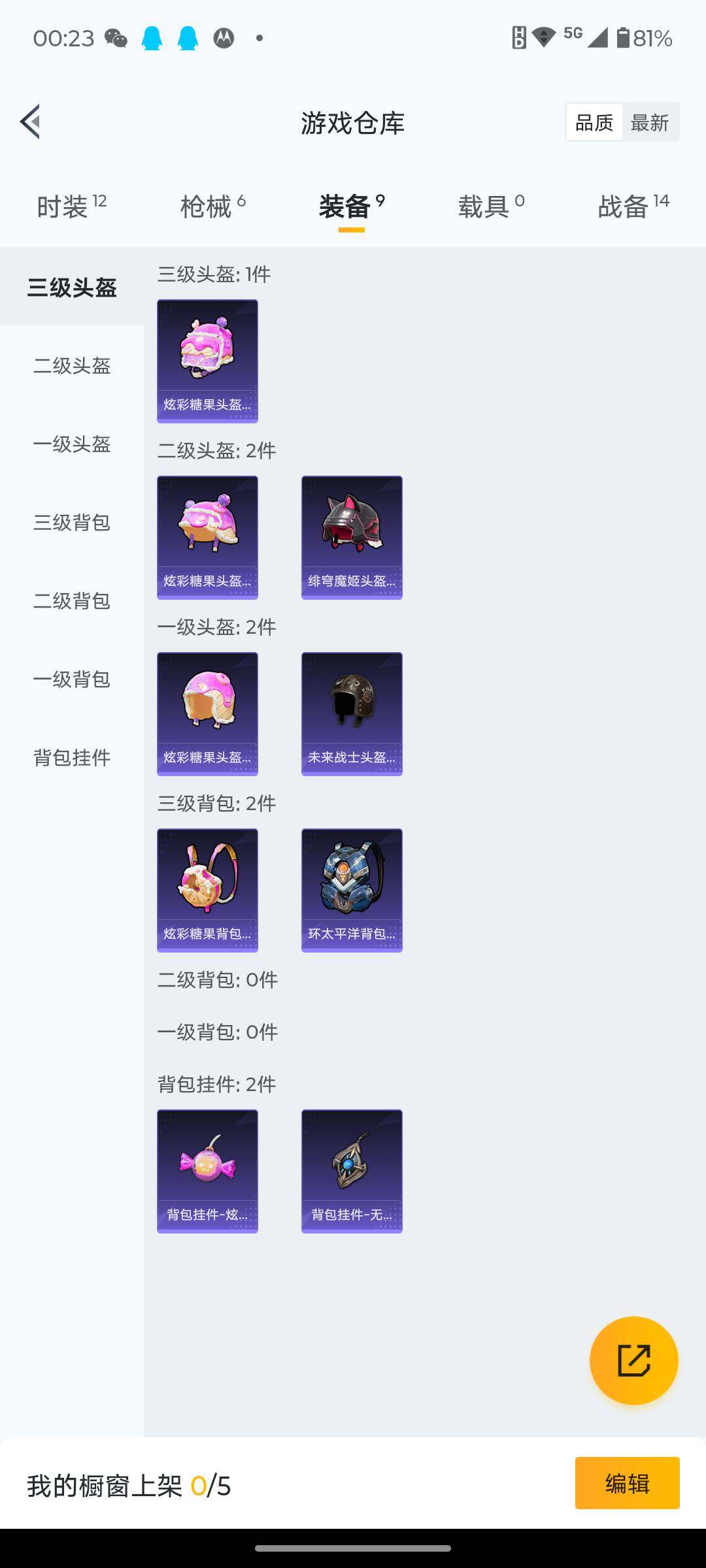Sort warehouse by 最新
This screenshot has height=1568, width=706.
coord(649,122)
